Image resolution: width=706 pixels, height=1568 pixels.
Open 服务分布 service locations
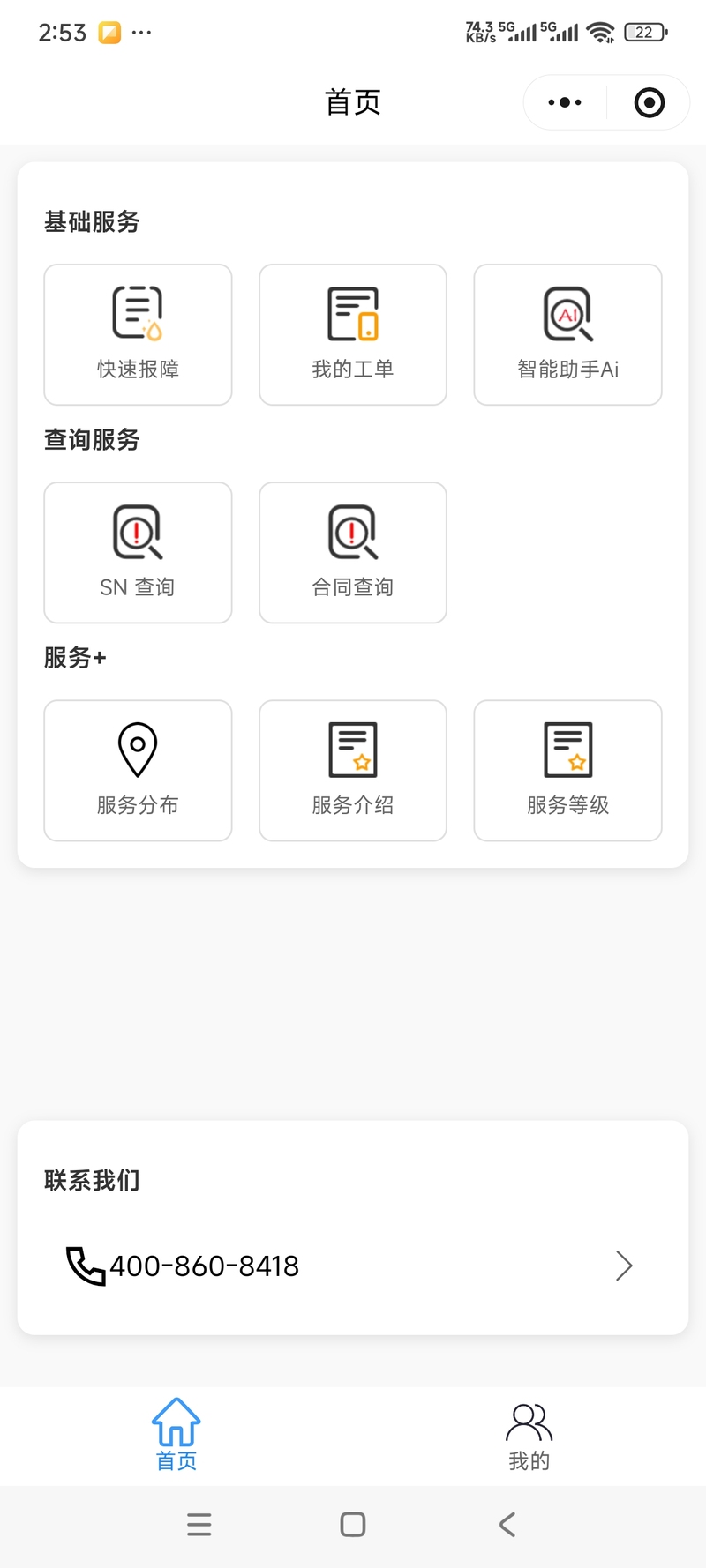[138, 771]
